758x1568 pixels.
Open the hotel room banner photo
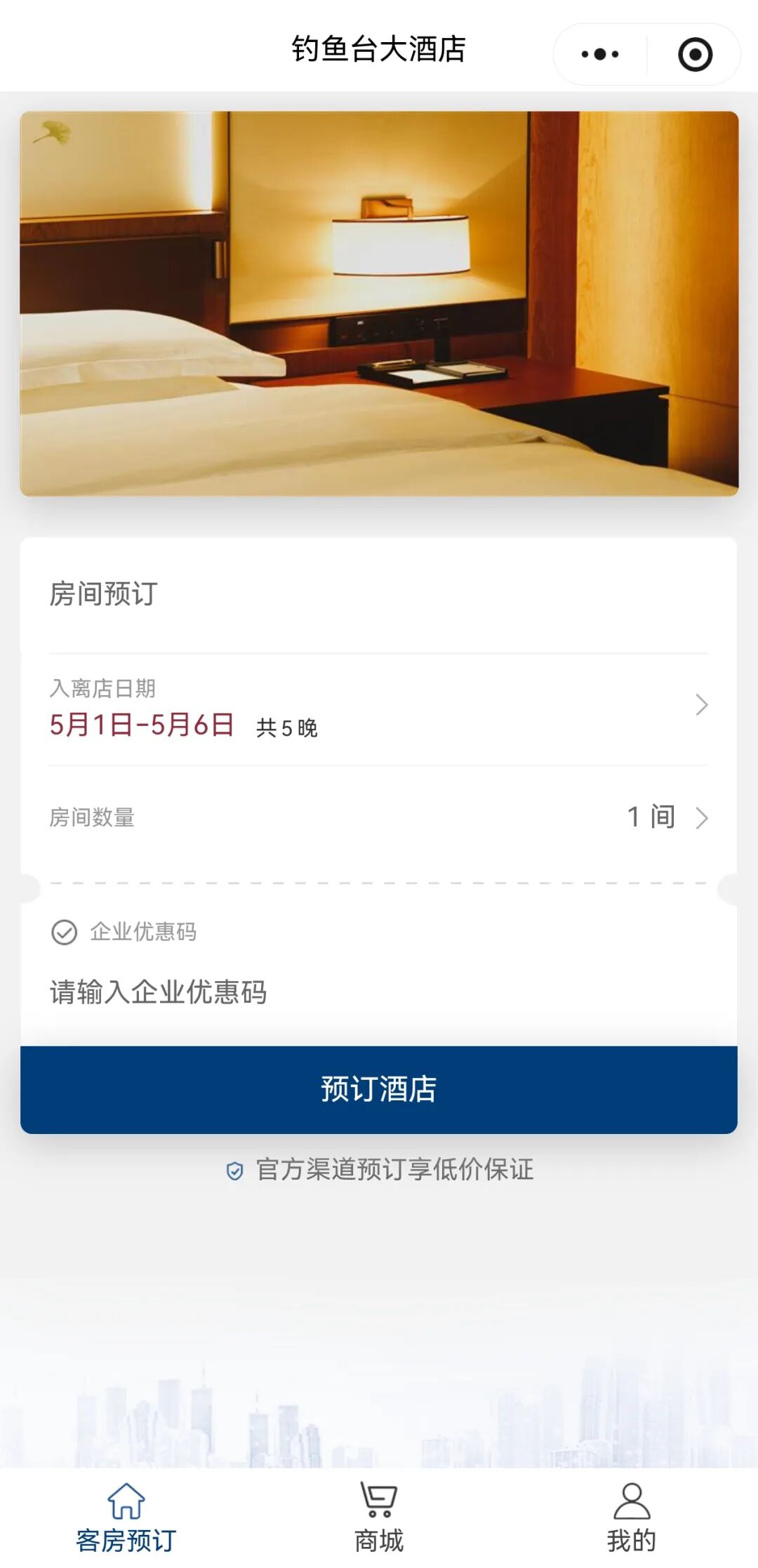click(379, 303)
